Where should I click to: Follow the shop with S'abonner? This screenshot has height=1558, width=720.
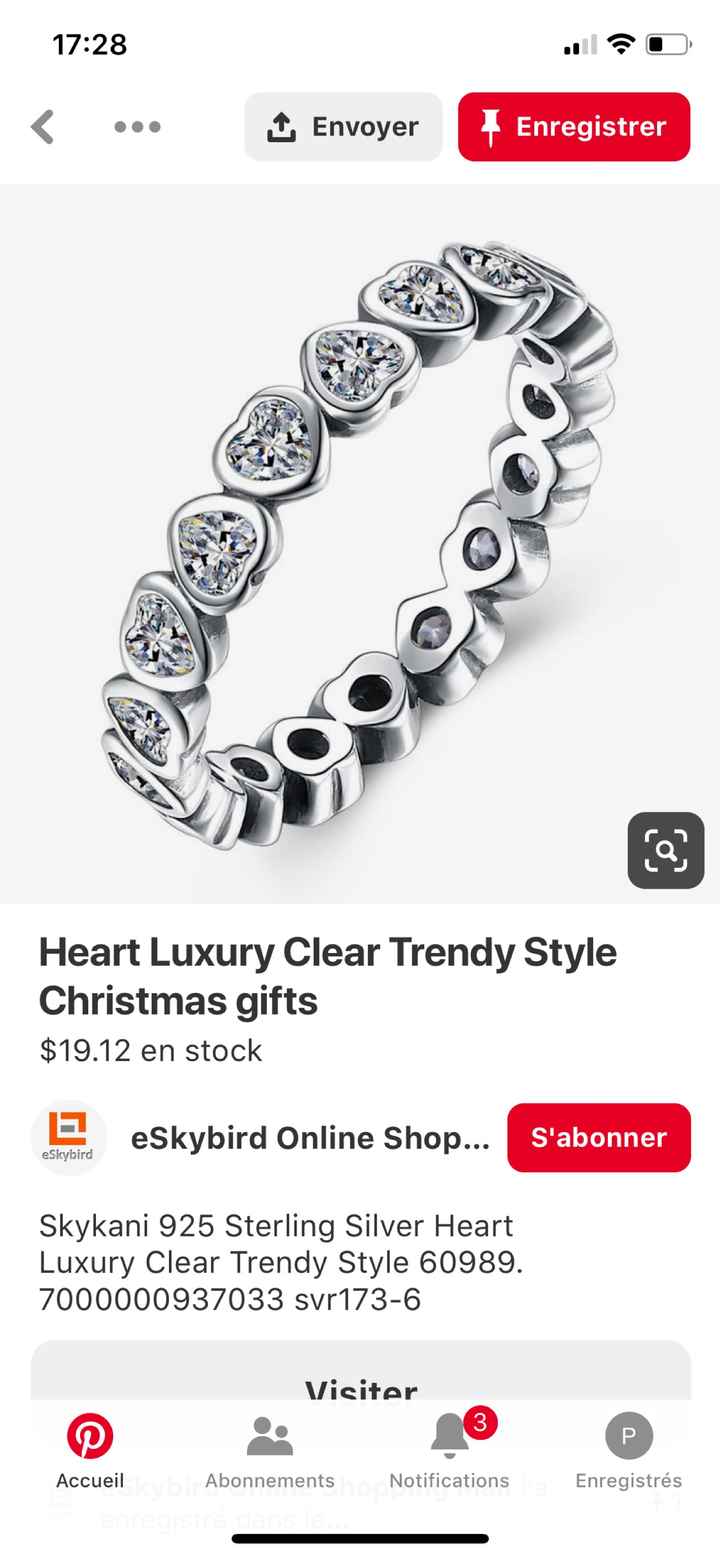click(598, 1138)
